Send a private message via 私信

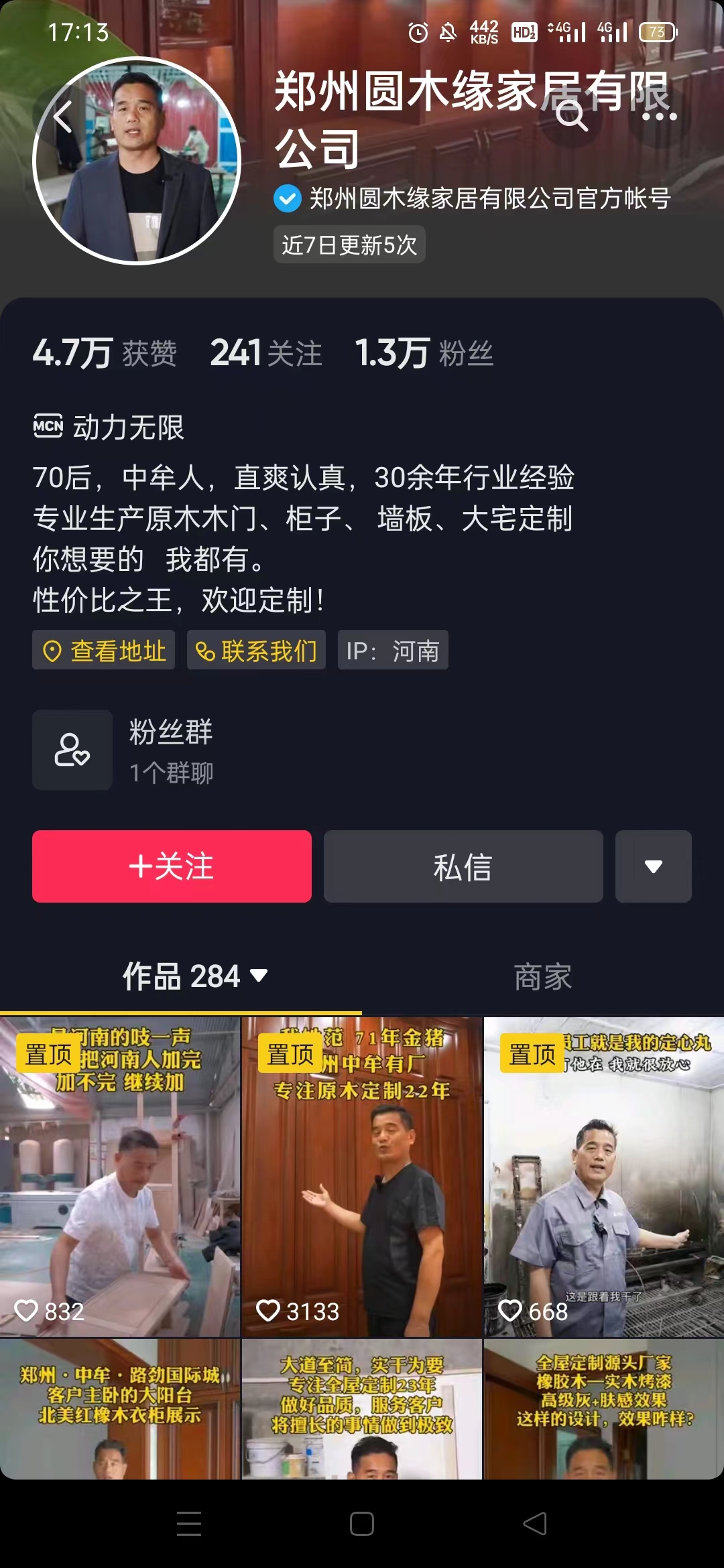point(463,866)
